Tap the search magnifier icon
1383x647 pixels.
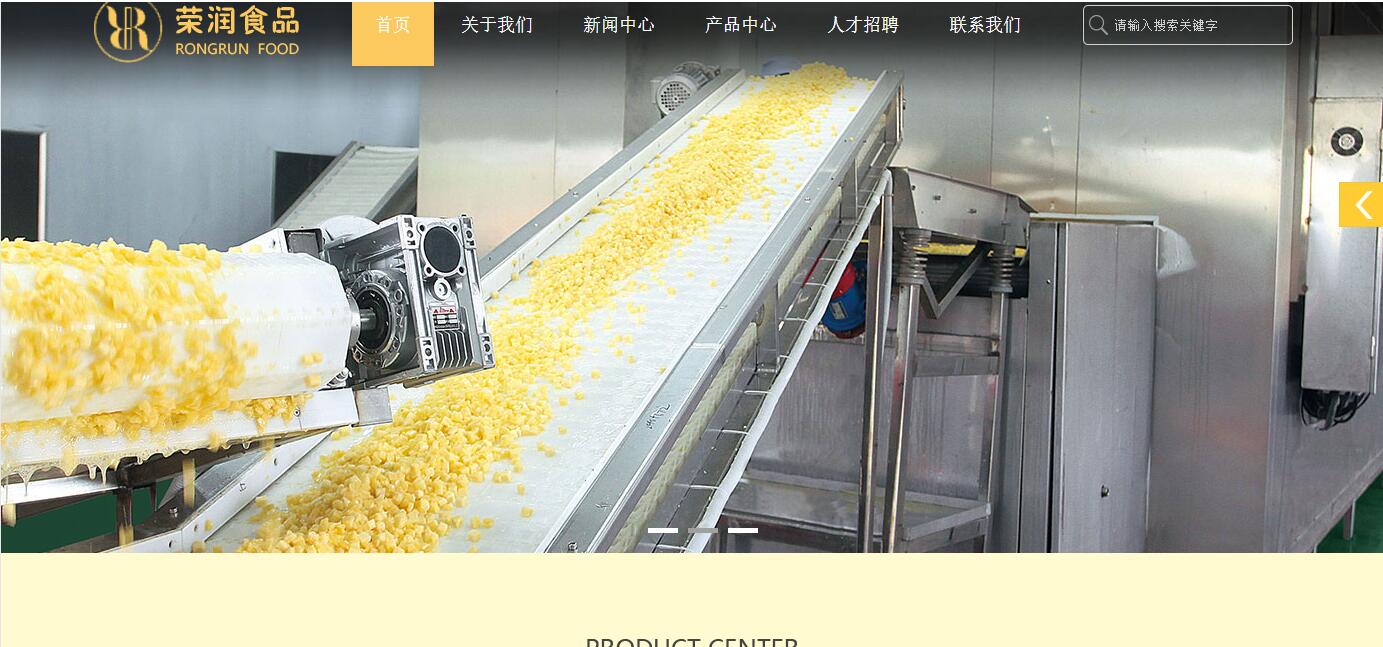(x=1098, y=25)
